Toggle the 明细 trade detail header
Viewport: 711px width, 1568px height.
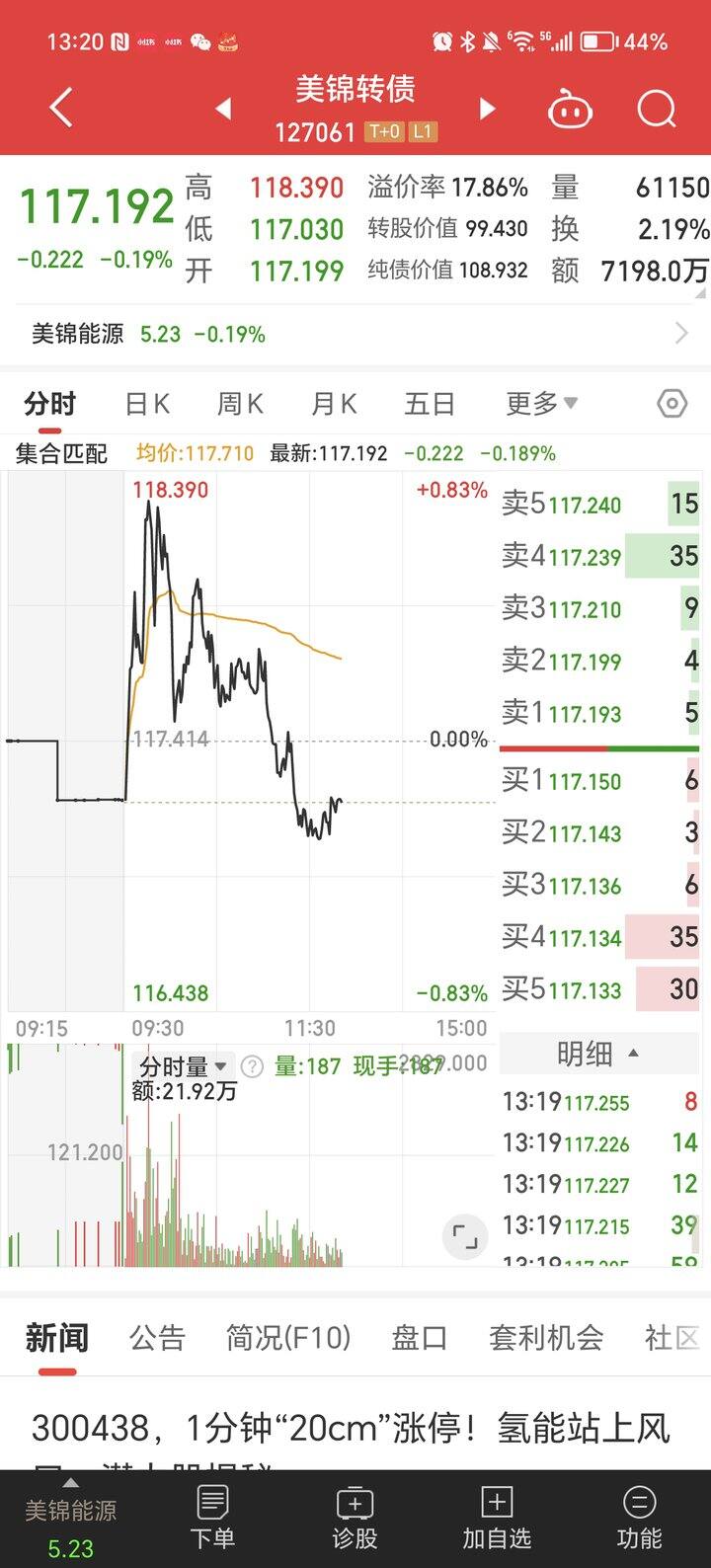click(598, 1054)
